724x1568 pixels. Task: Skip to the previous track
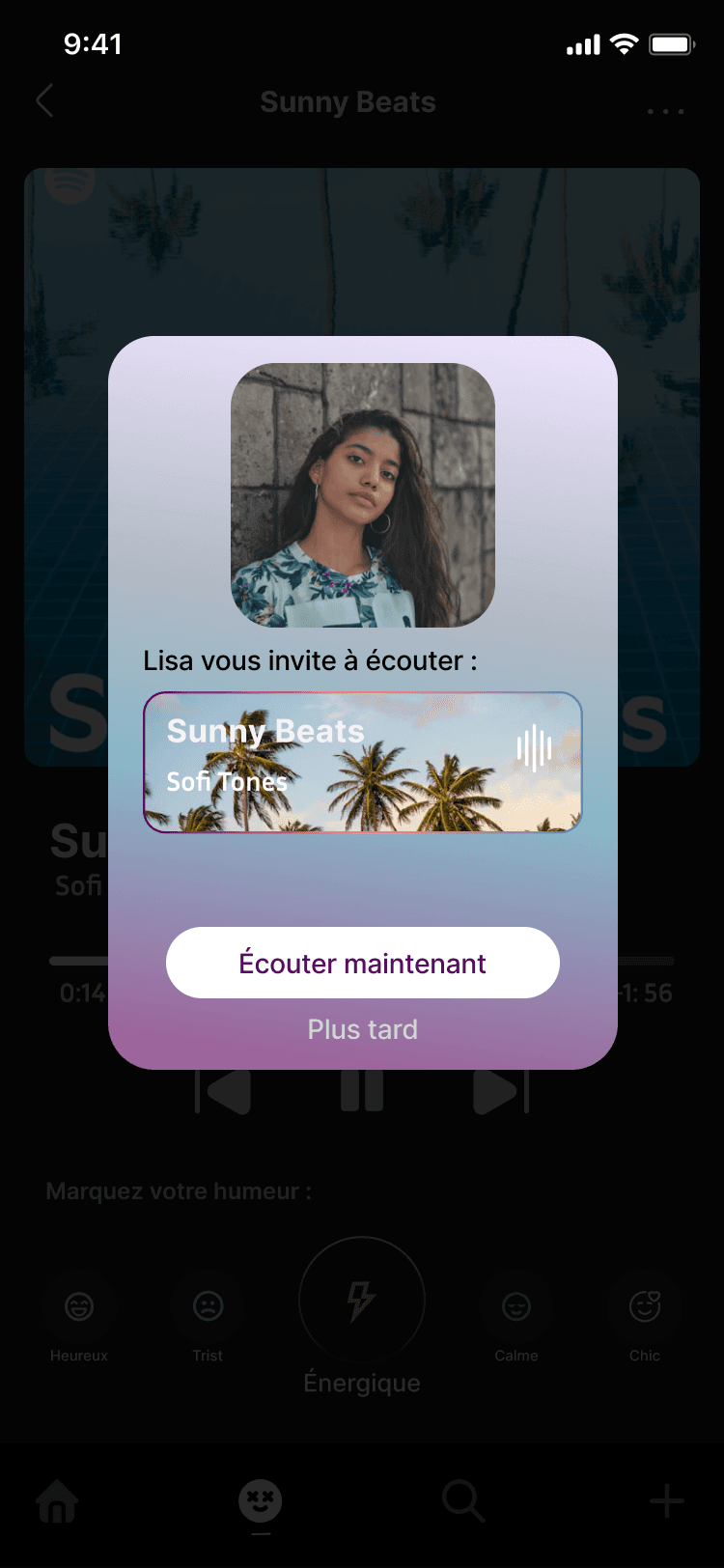pyautogui.click(x=224, y=1092)
